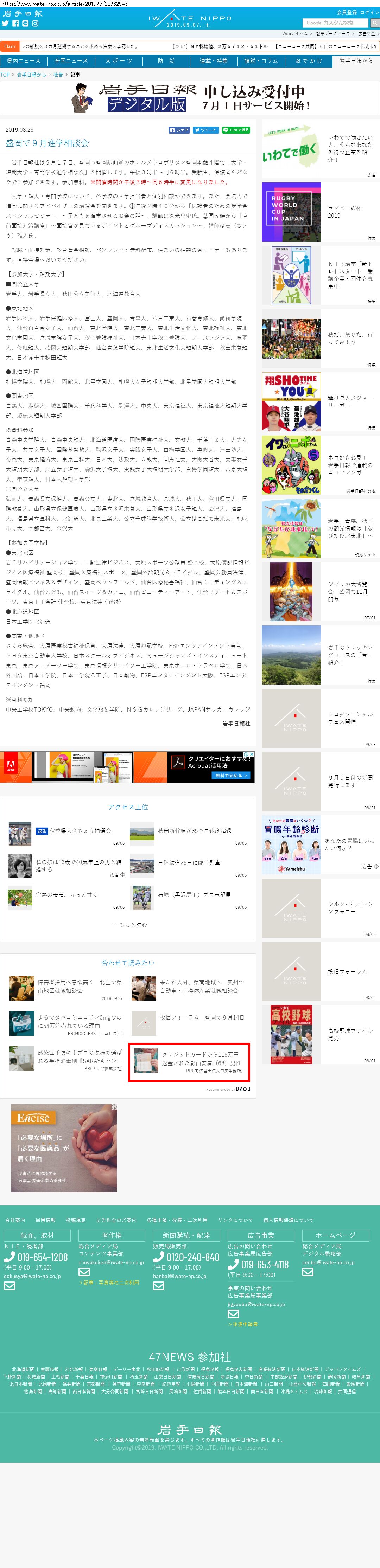The height and width of the screenshot is (1568, 380).
Task: Open the ログイン link
Action: click(x=369, y=12)
